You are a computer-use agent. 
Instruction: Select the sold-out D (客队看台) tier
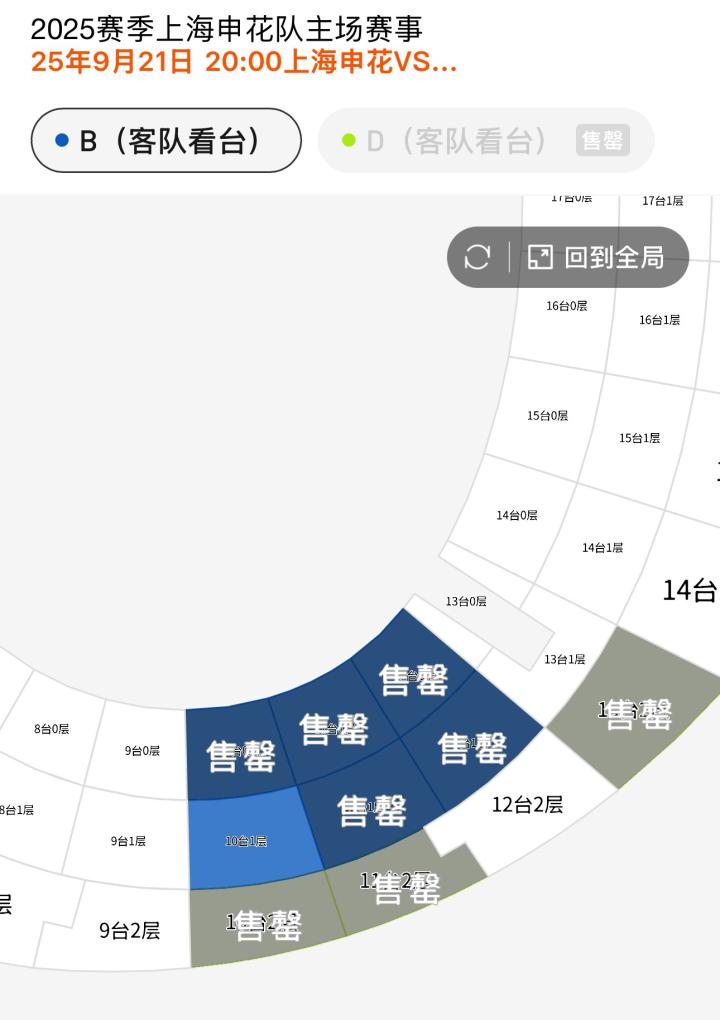coord(485,141)
